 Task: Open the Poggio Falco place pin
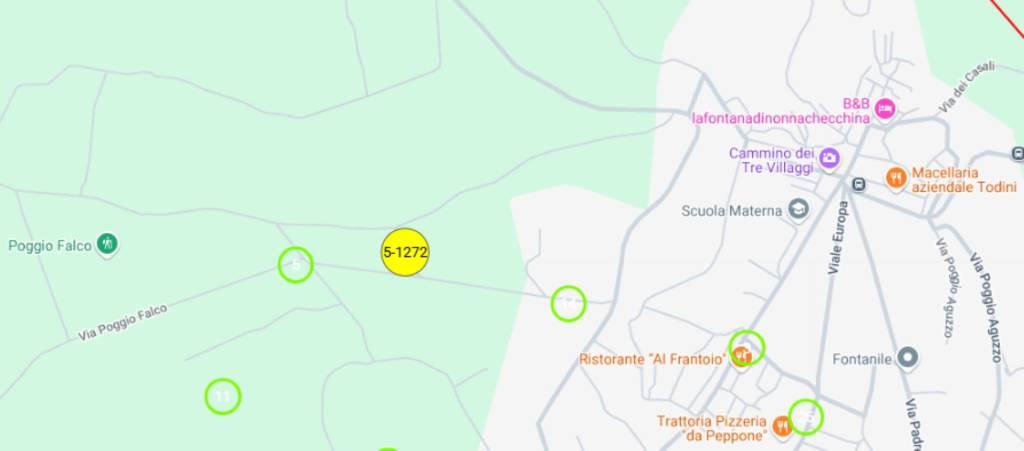(x=108, y=244)
